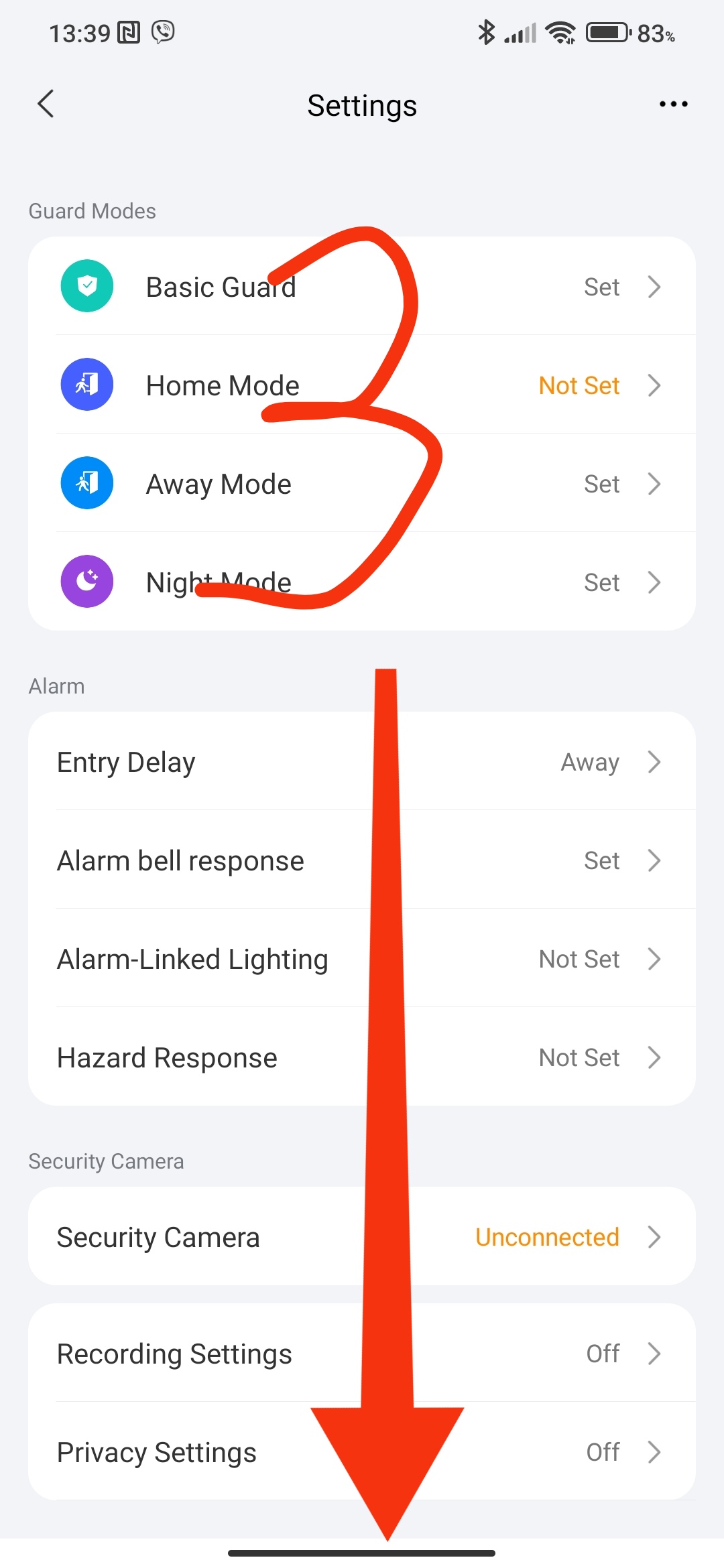Select Alarm bell response
Viewport: 724px width, 1568px height.
point(362,860)
